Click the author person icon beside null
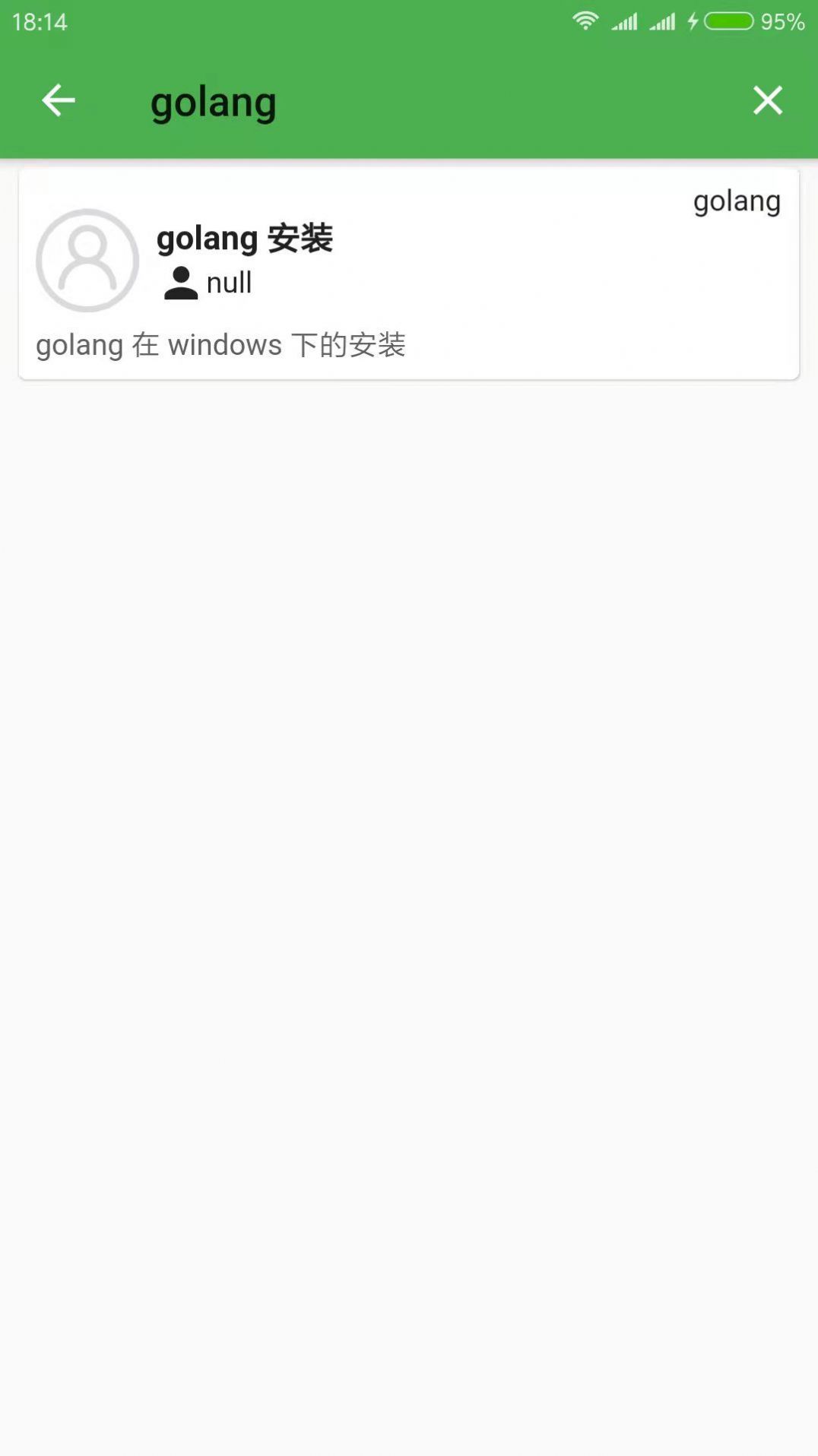This screenshot has width=818, height=1456. click(180, 283)
